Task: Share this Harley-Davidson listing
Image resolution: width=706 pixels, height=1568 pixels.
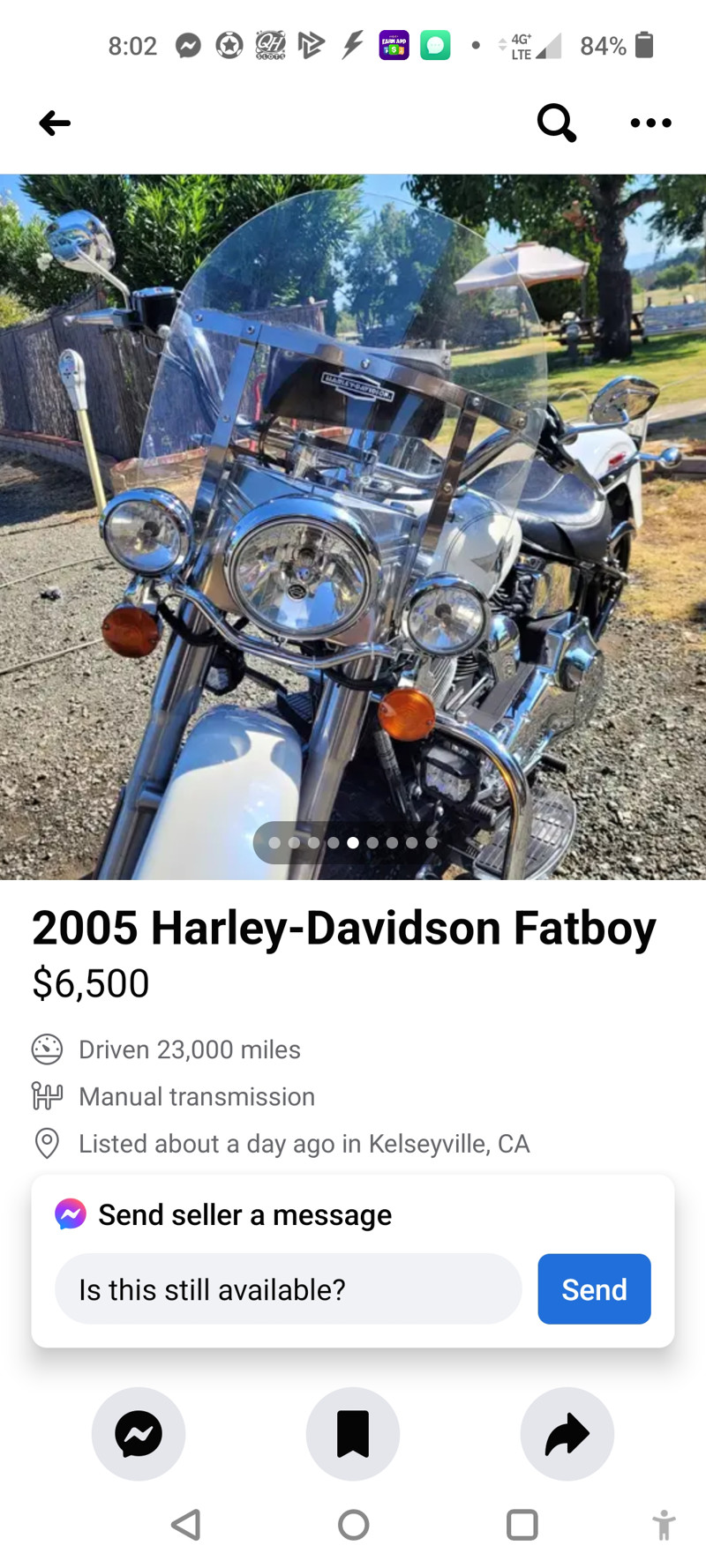Action: [x=567, y=1434]
